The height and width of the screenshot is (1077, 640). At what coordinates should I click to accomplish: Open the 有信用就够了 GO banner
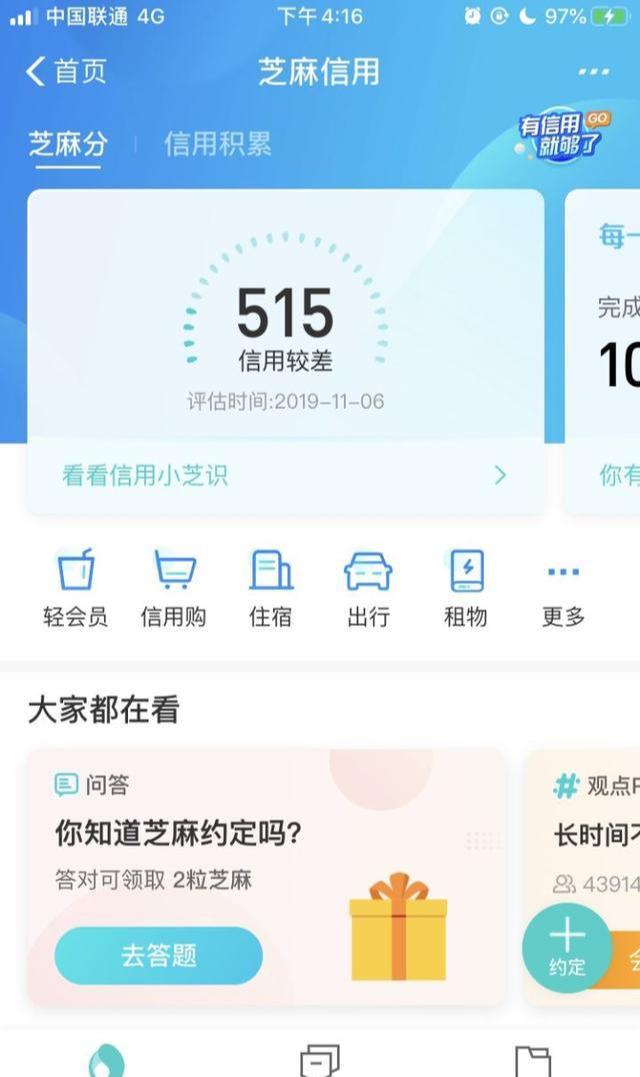(x=563, y=136)
